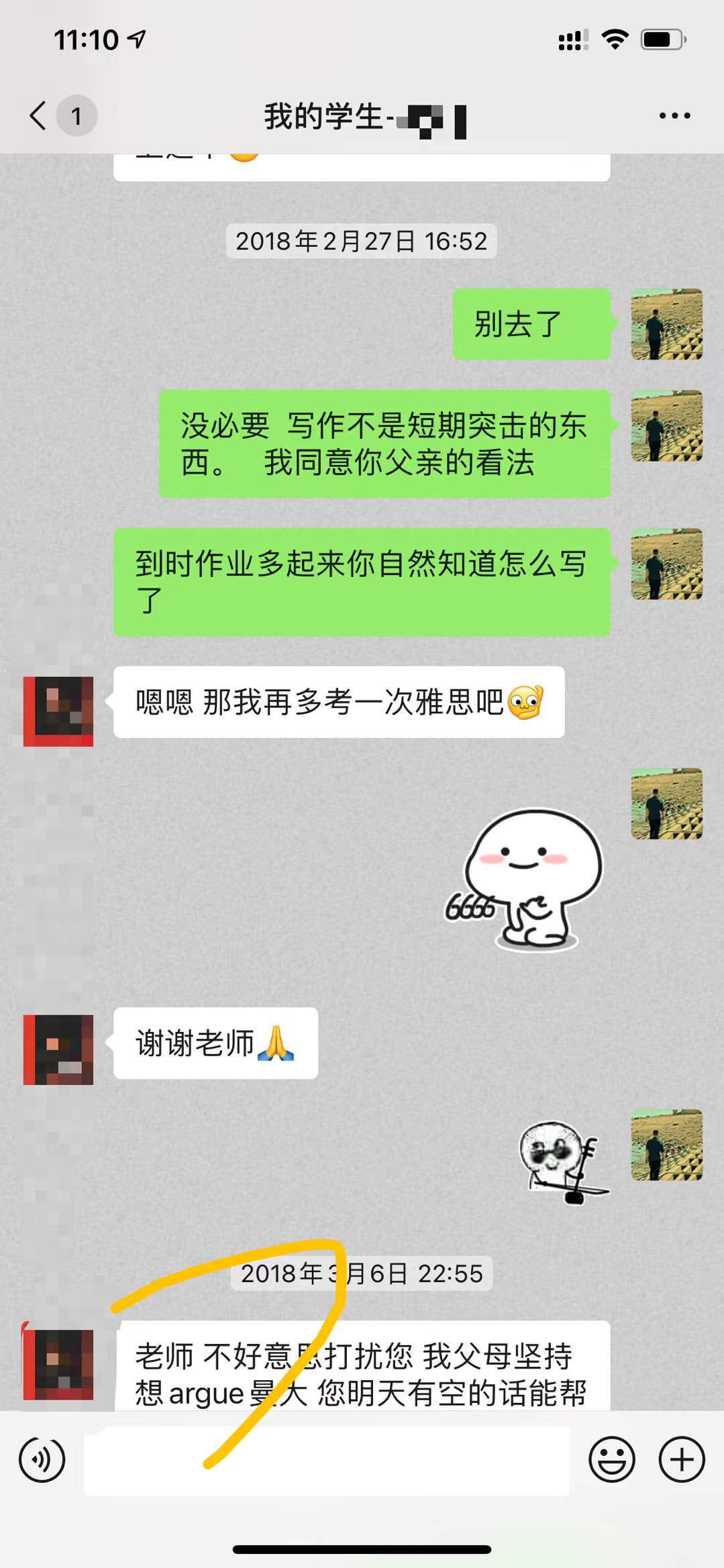Open my avatar beside 别去了 message
724x1568 pixels.
pyautogui.click(x=666, y=324)
